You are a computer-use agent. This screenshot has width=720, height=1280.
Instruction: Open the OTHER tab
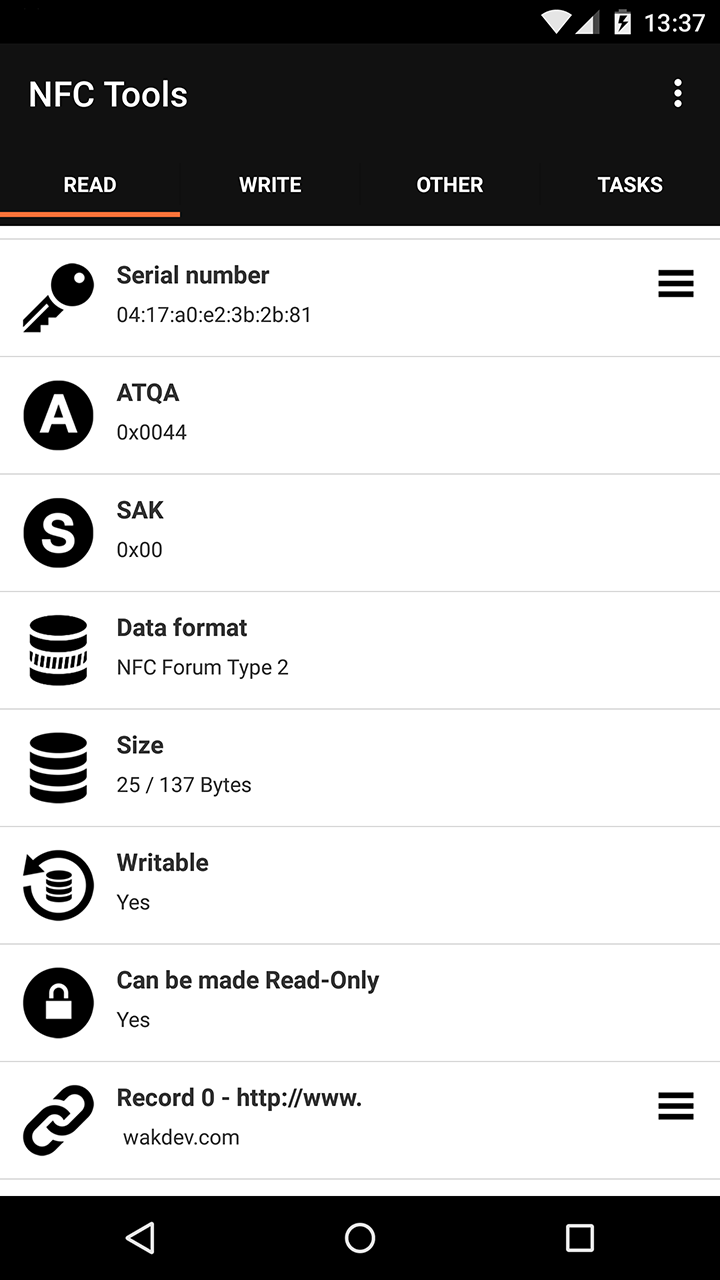pyautogui.click(x=450, y=184)
